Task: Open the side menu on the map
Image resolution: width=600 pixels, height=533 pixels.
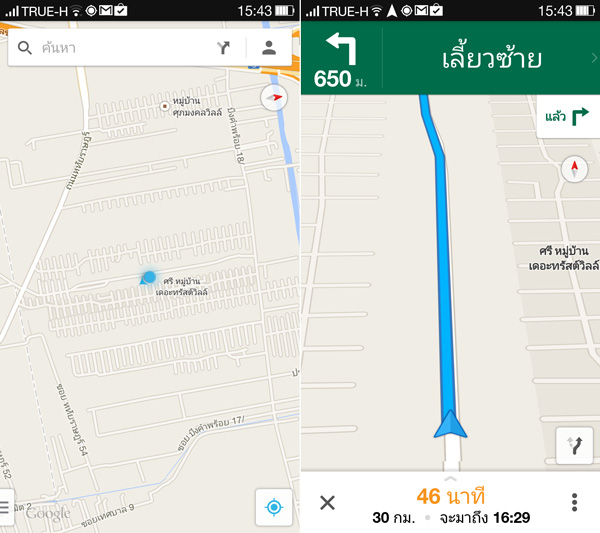Action: tap(6, 507)
